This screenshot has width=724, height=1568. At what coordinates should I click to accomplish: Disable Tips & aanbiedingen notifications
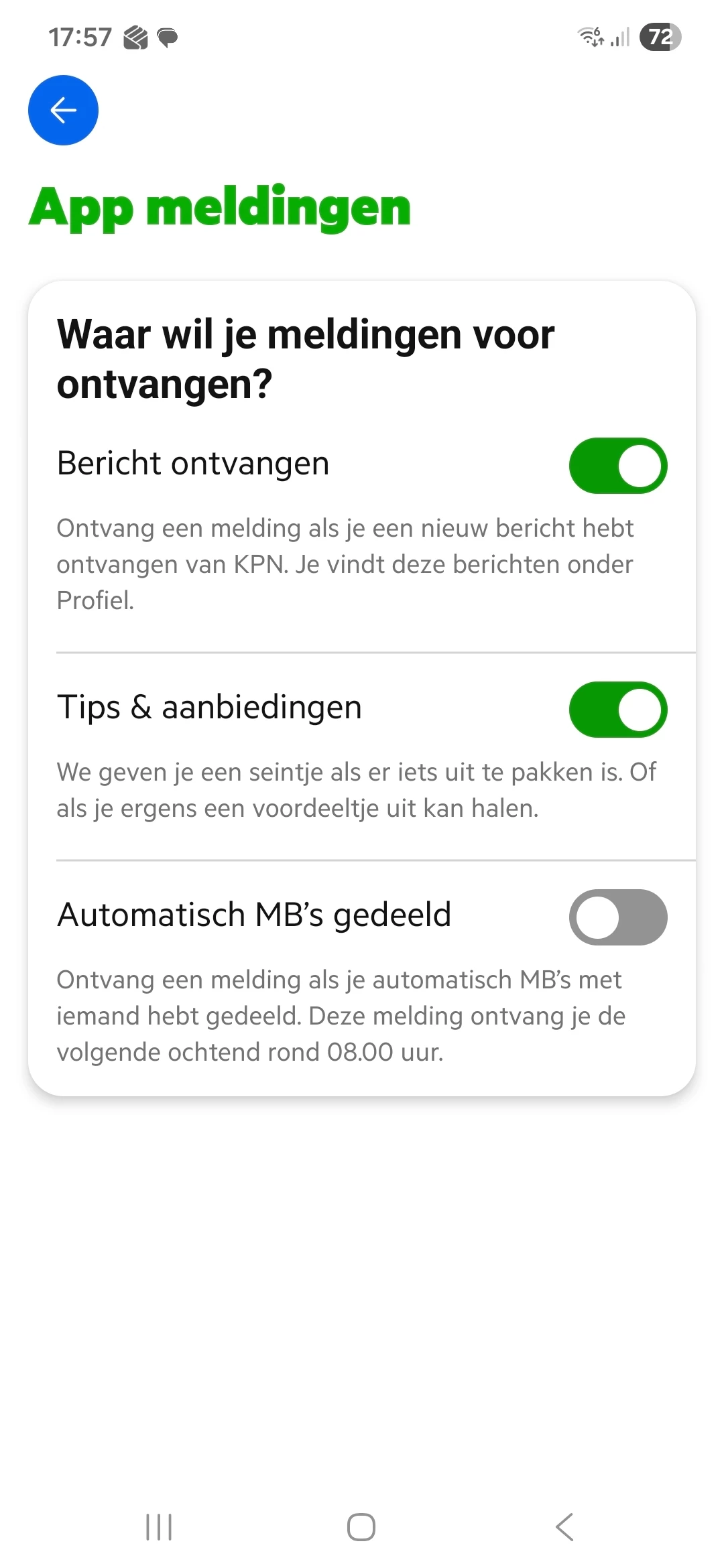pyautogui.click(x=617, y=710)
